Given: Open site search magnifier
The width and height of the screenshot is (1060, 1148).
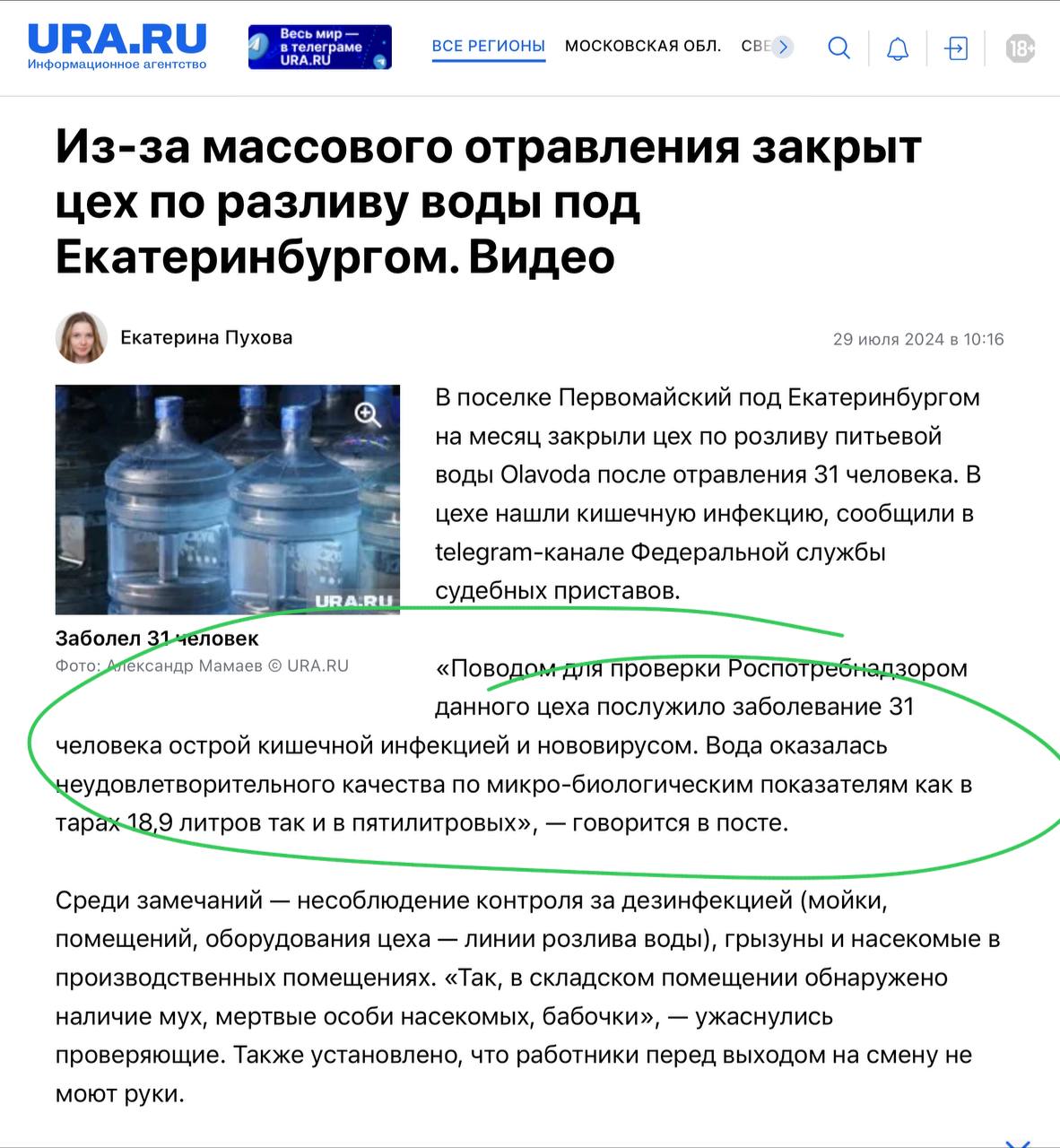Looking at the screenshot, I should tap(838, 48).
